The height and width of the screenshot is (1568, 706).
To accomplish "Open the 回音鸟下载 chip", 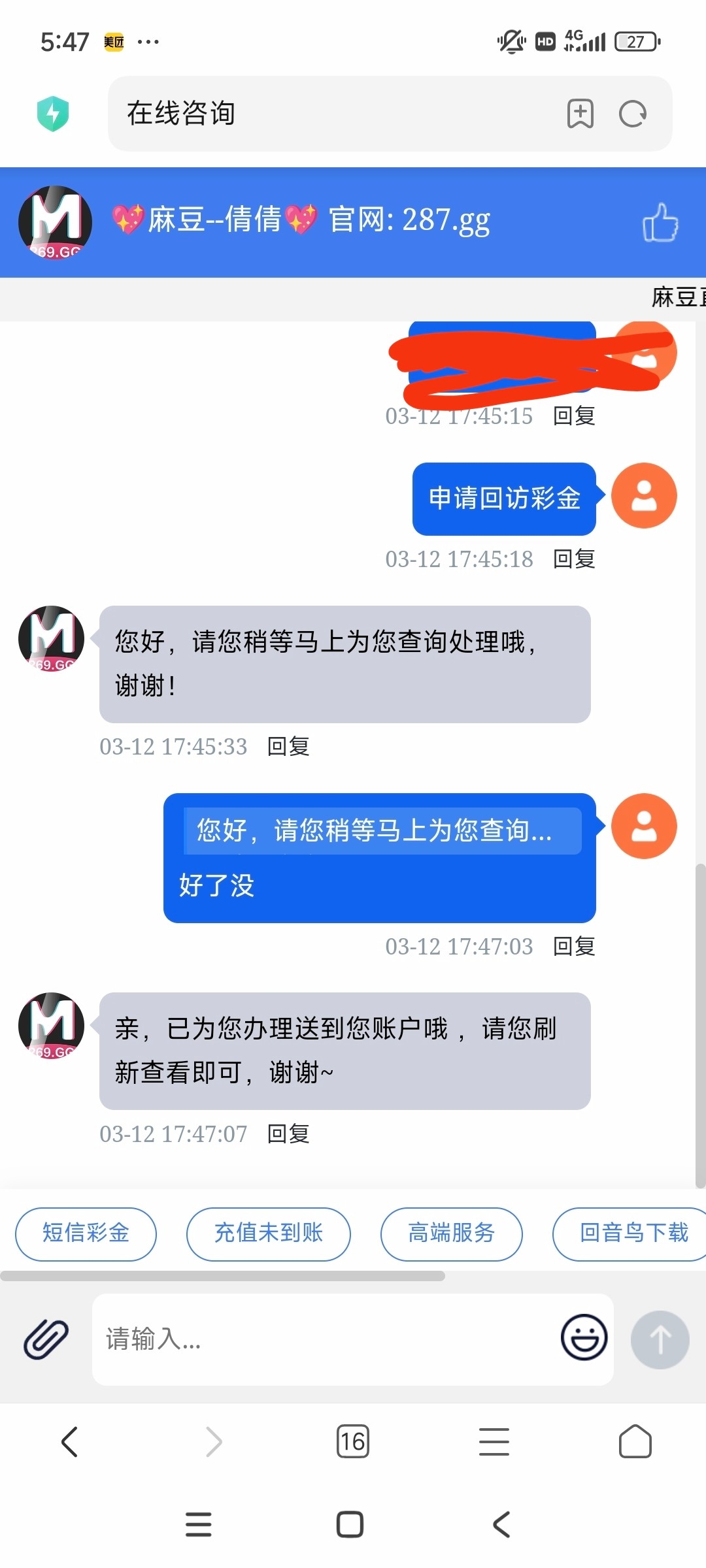I will [x=631, y=1233].
